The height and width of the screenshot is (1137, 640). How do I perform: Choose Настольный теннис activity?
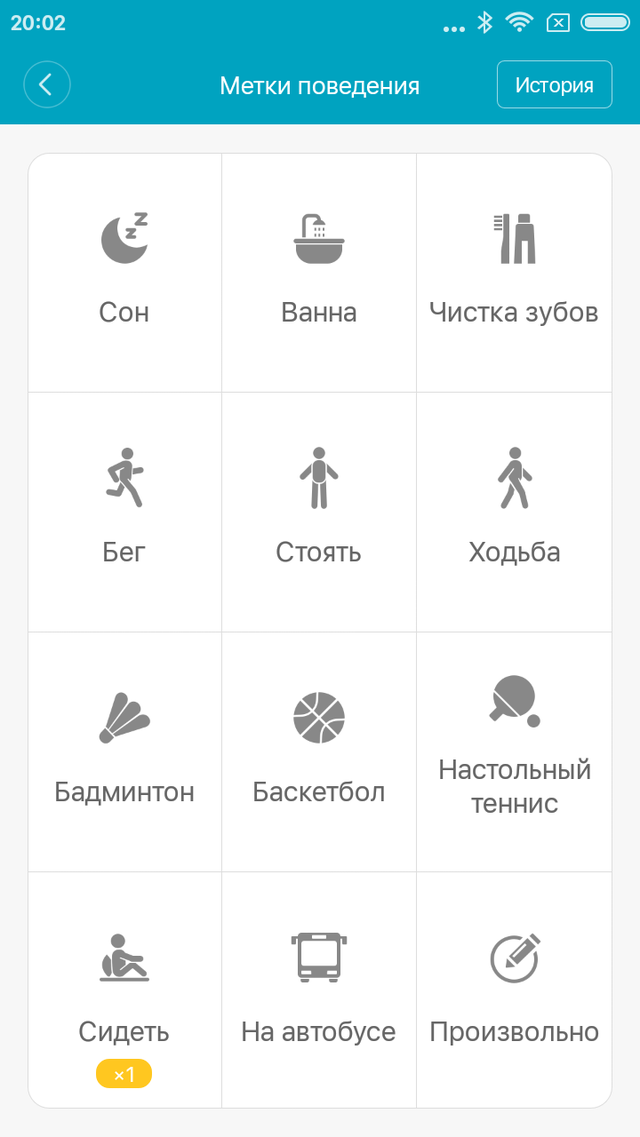514,751
